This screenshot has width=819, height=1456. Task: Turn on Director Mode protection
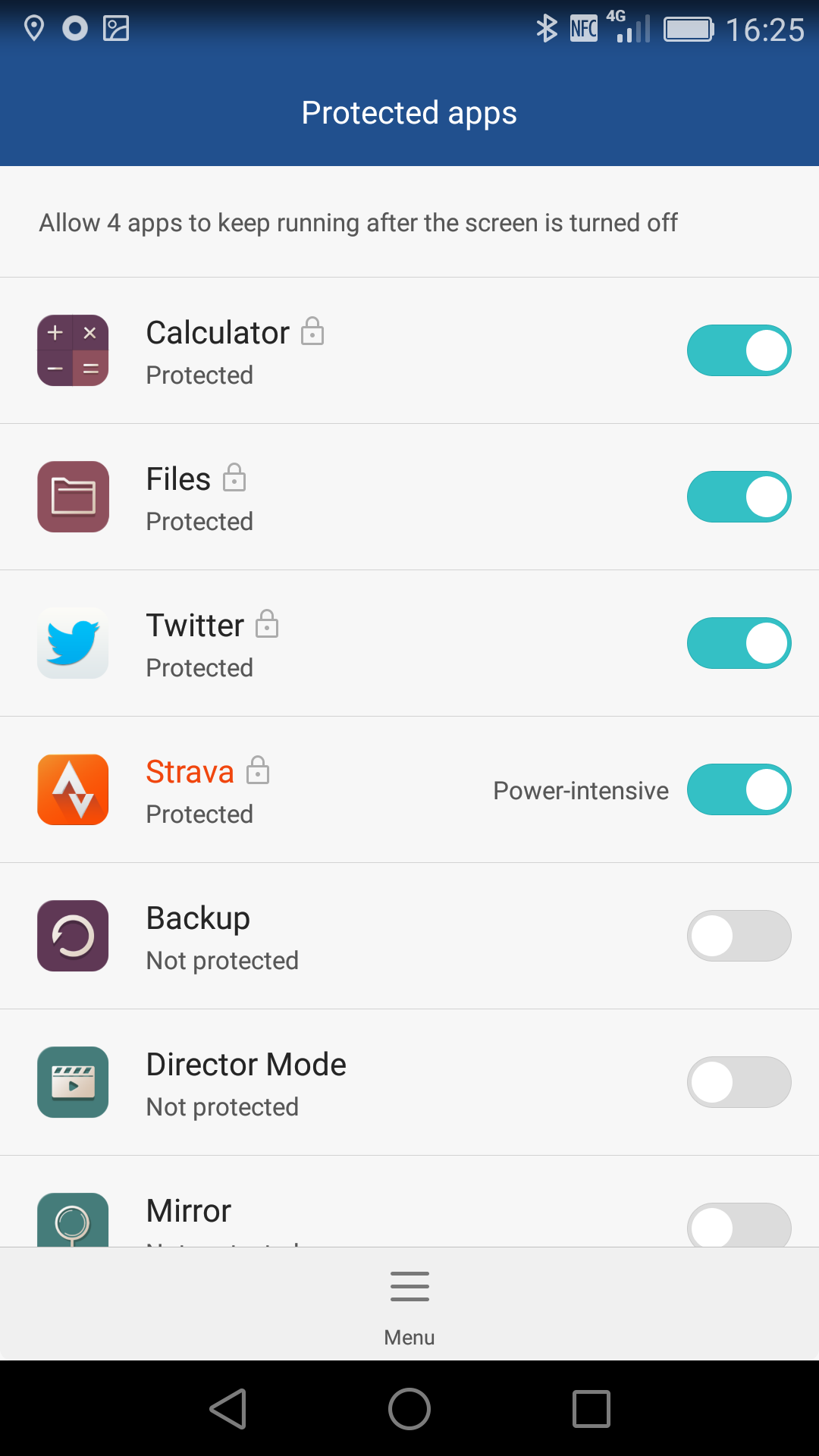point(739,1082)
